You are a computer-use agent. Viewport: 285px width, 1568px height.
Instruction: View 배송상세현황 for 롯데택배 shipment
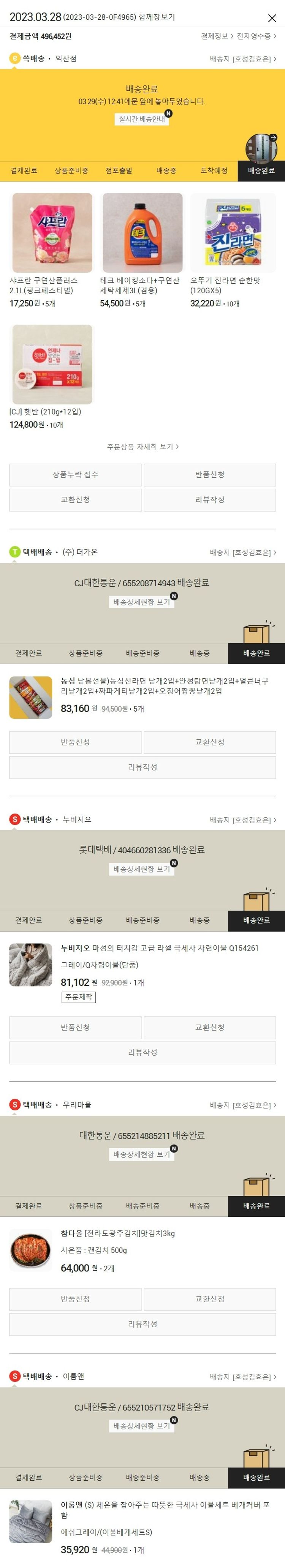point(142,869)
